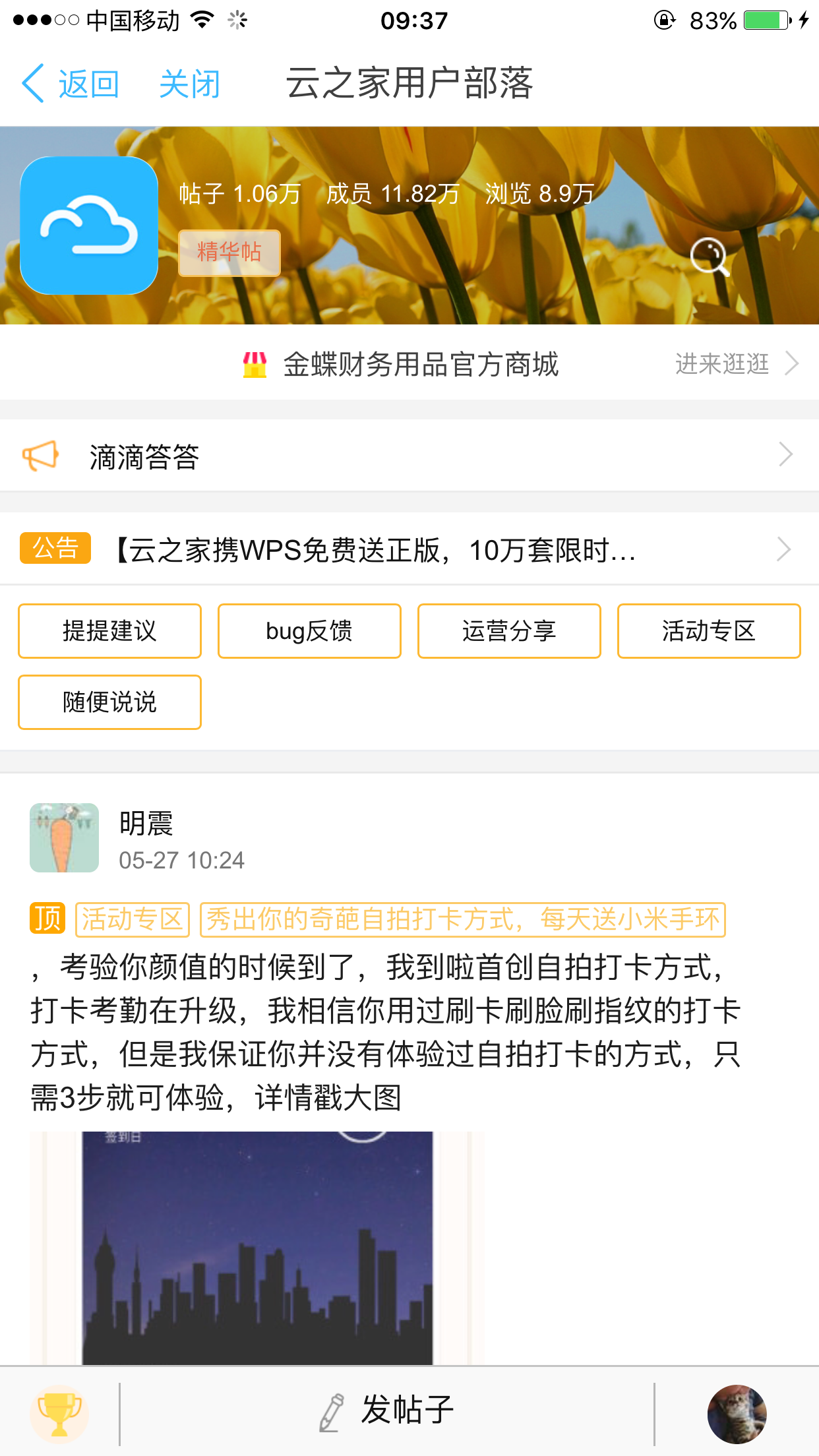Screen dimensions: 819x1456
Task: Tap the 活动专区 tag on 明震's post
Action: point(133,919)
